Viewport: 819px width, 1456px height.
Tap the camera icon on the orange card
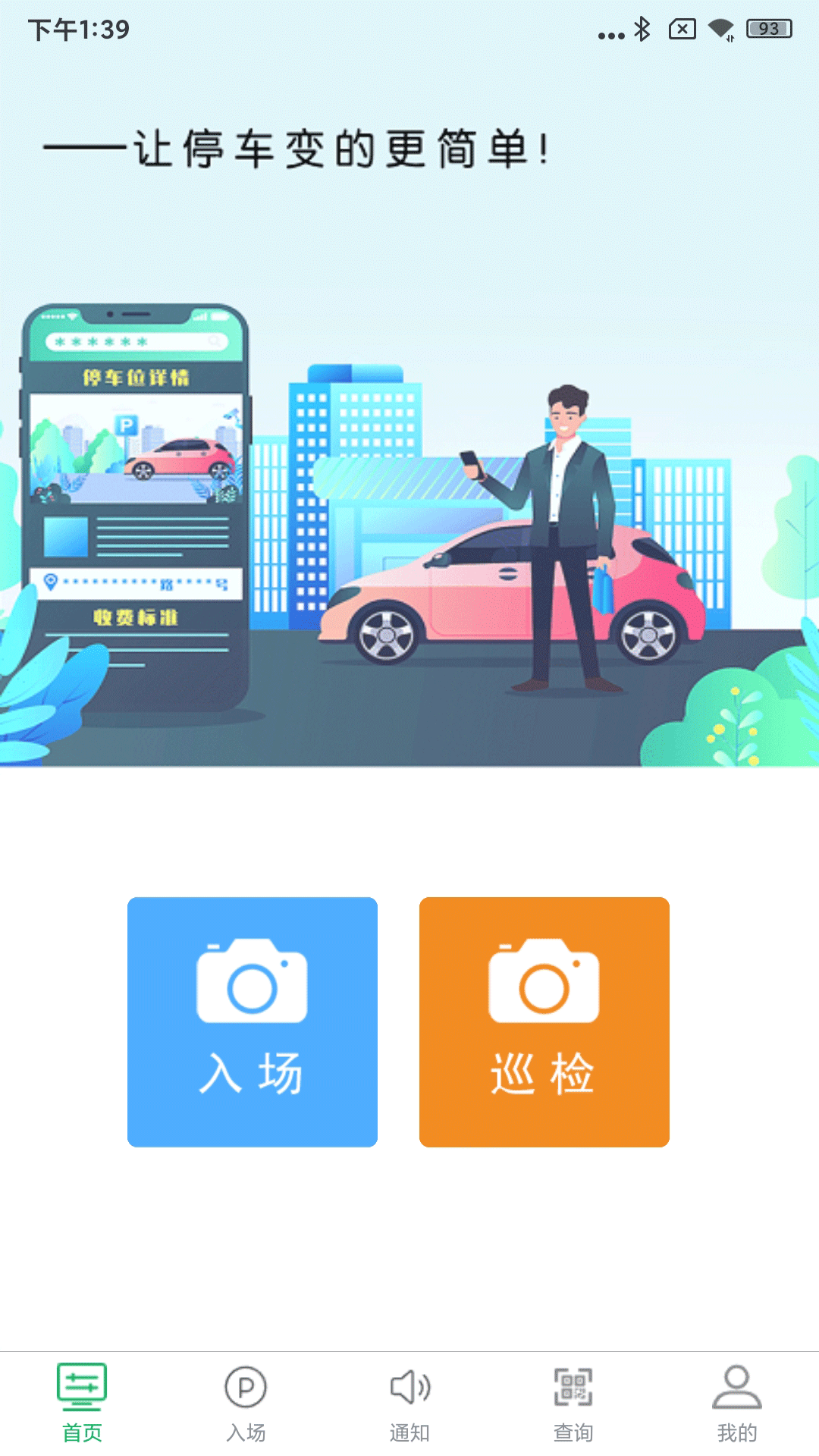(x=544, y=982)
